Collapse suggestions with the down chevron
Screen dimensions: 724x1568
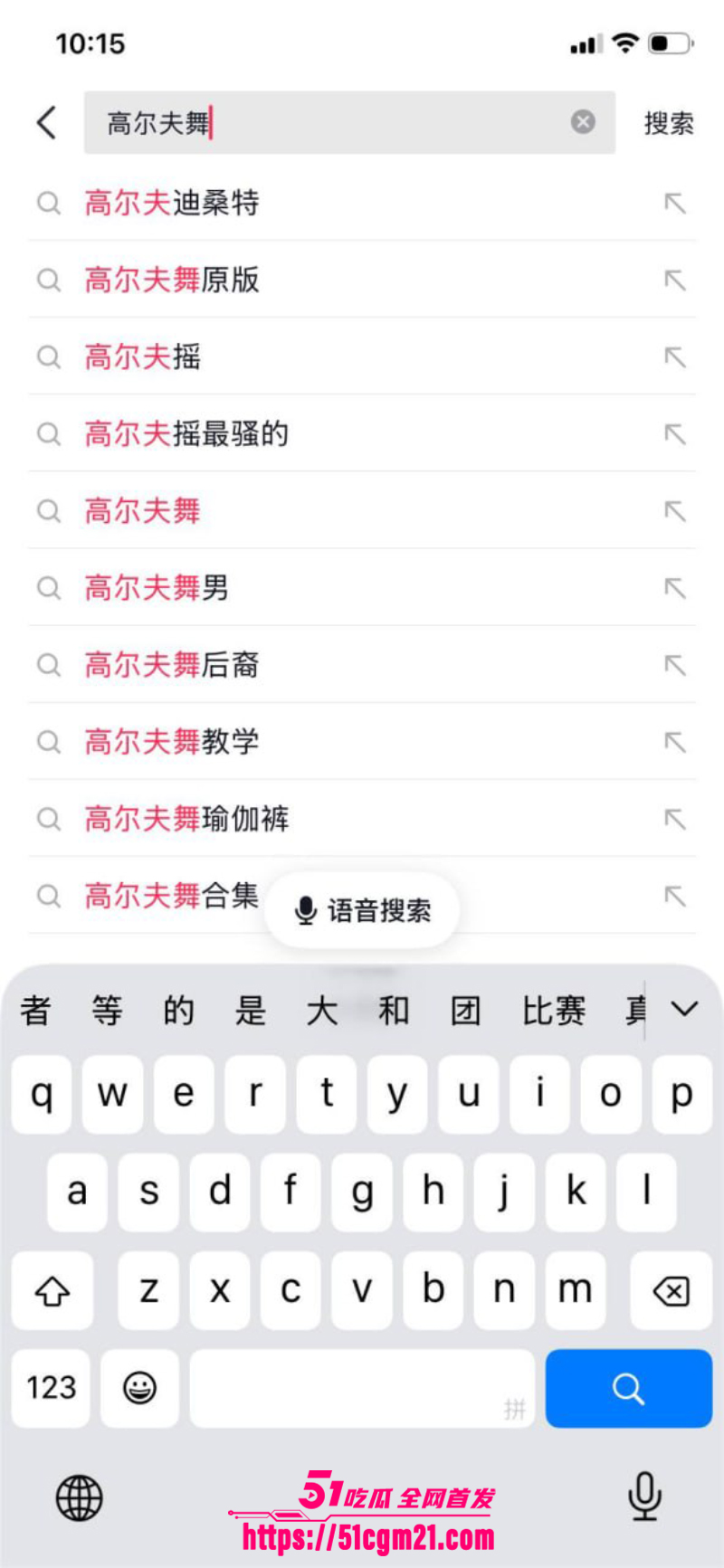coord(685,1009)
